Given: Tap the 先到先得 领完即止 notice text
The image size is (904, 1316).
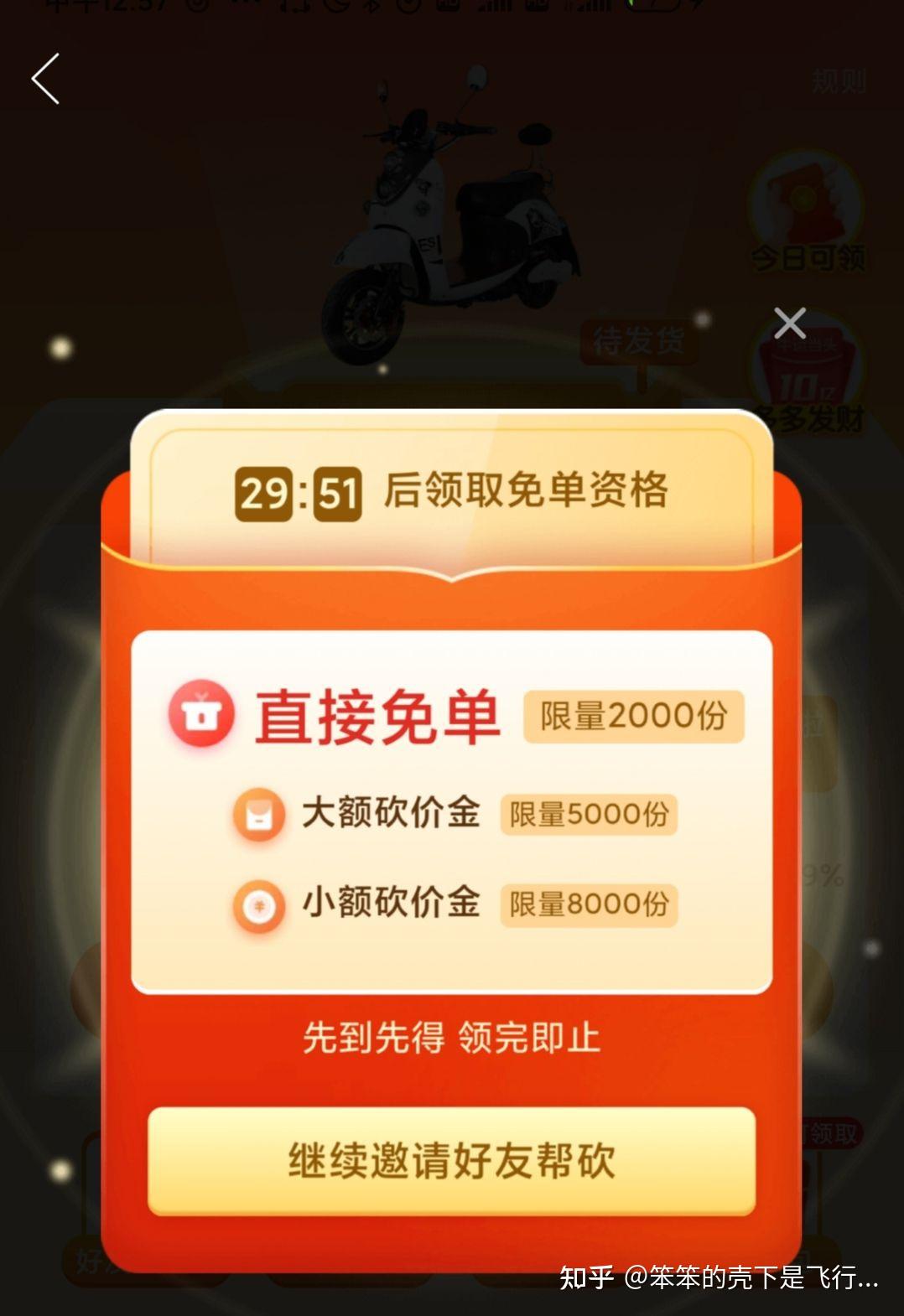Looking at the screenshot, I should coord(455,1037).
